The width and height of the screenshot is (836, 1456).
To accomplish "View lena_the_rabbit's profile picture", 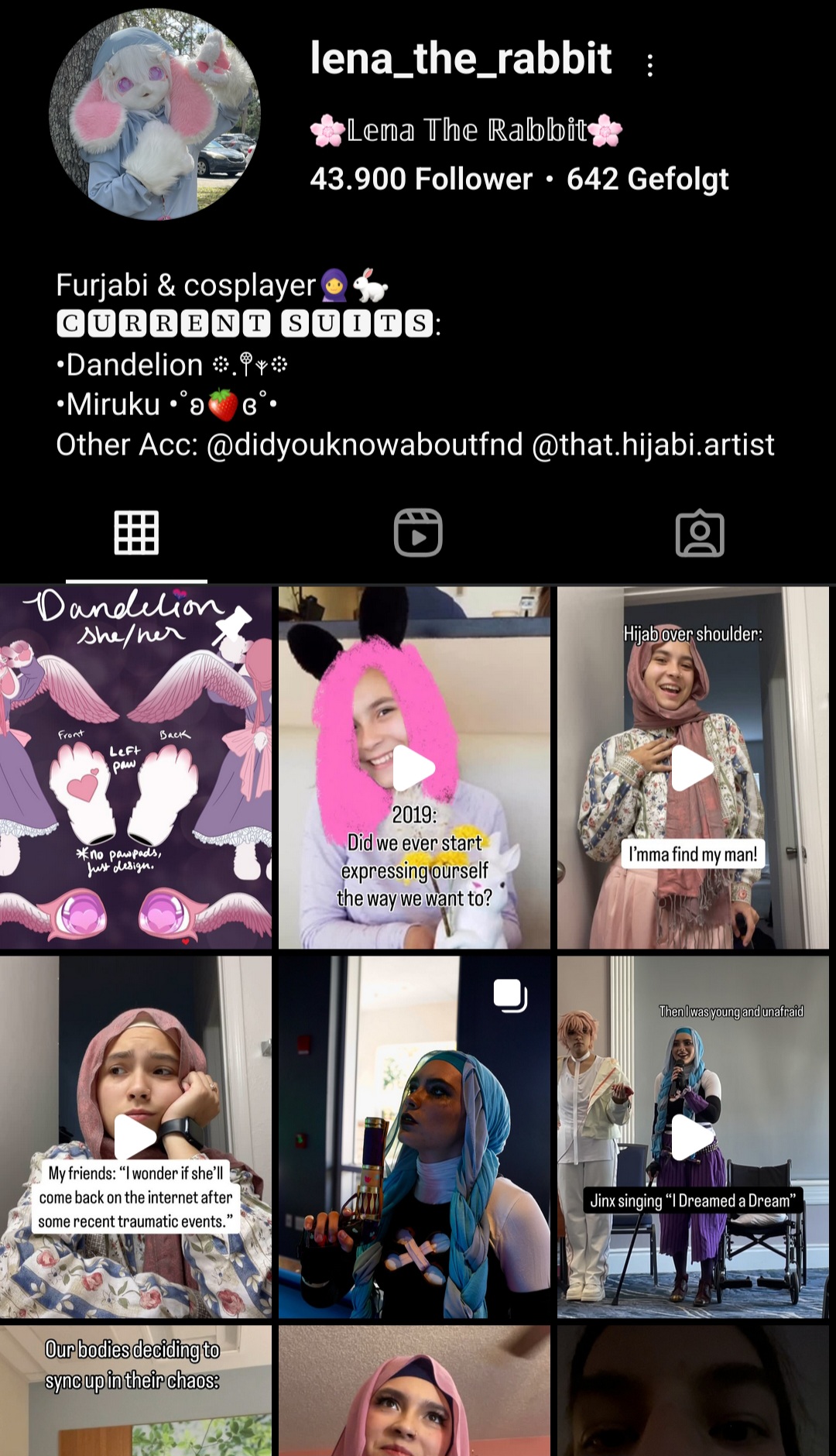I will coord(155,115).
